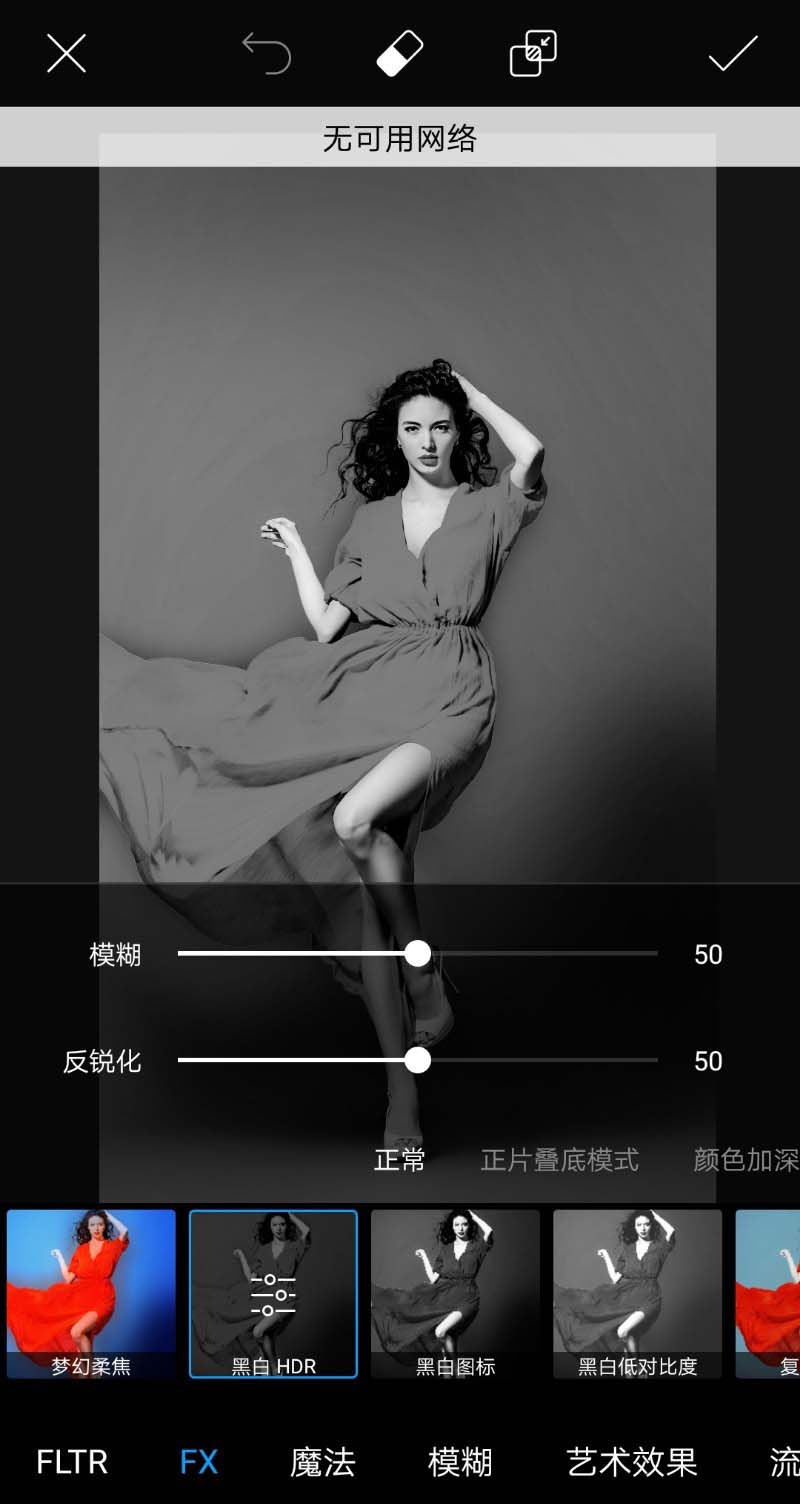The height and width of the screenshot is (1504, 800).
Task: Open the 魔法 effects category
Action: tap(322, 1462)
